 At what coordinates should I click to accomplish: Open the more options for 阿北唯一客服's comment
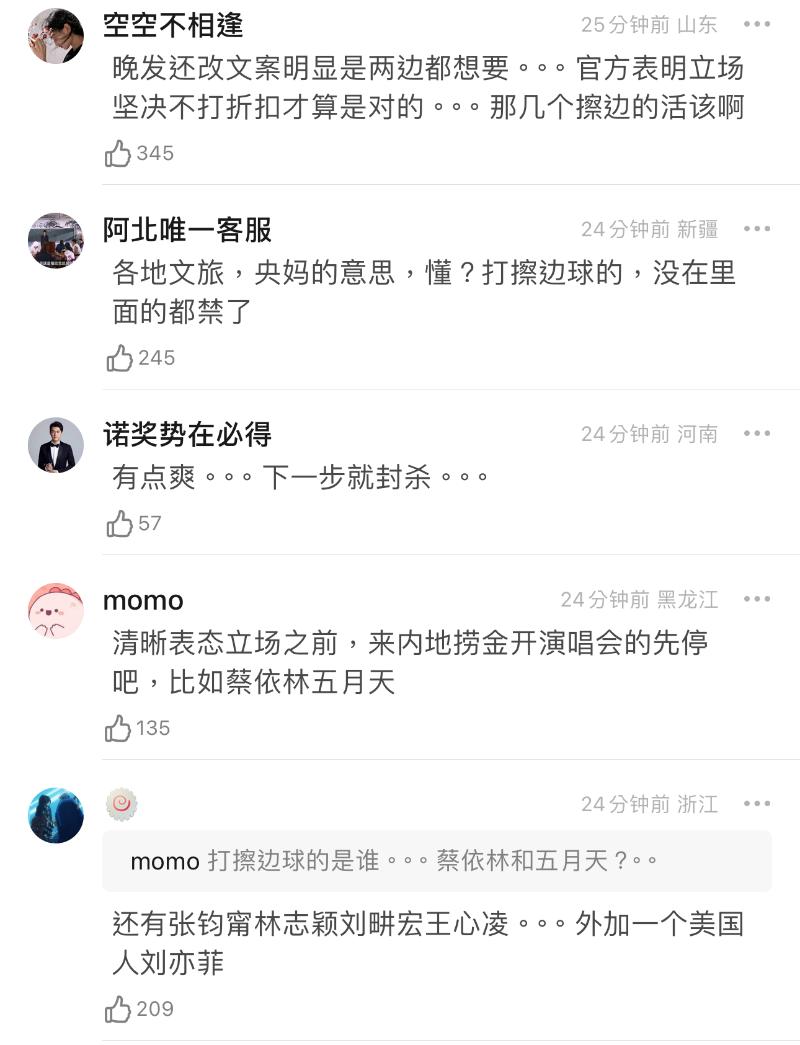click(757, 229)
